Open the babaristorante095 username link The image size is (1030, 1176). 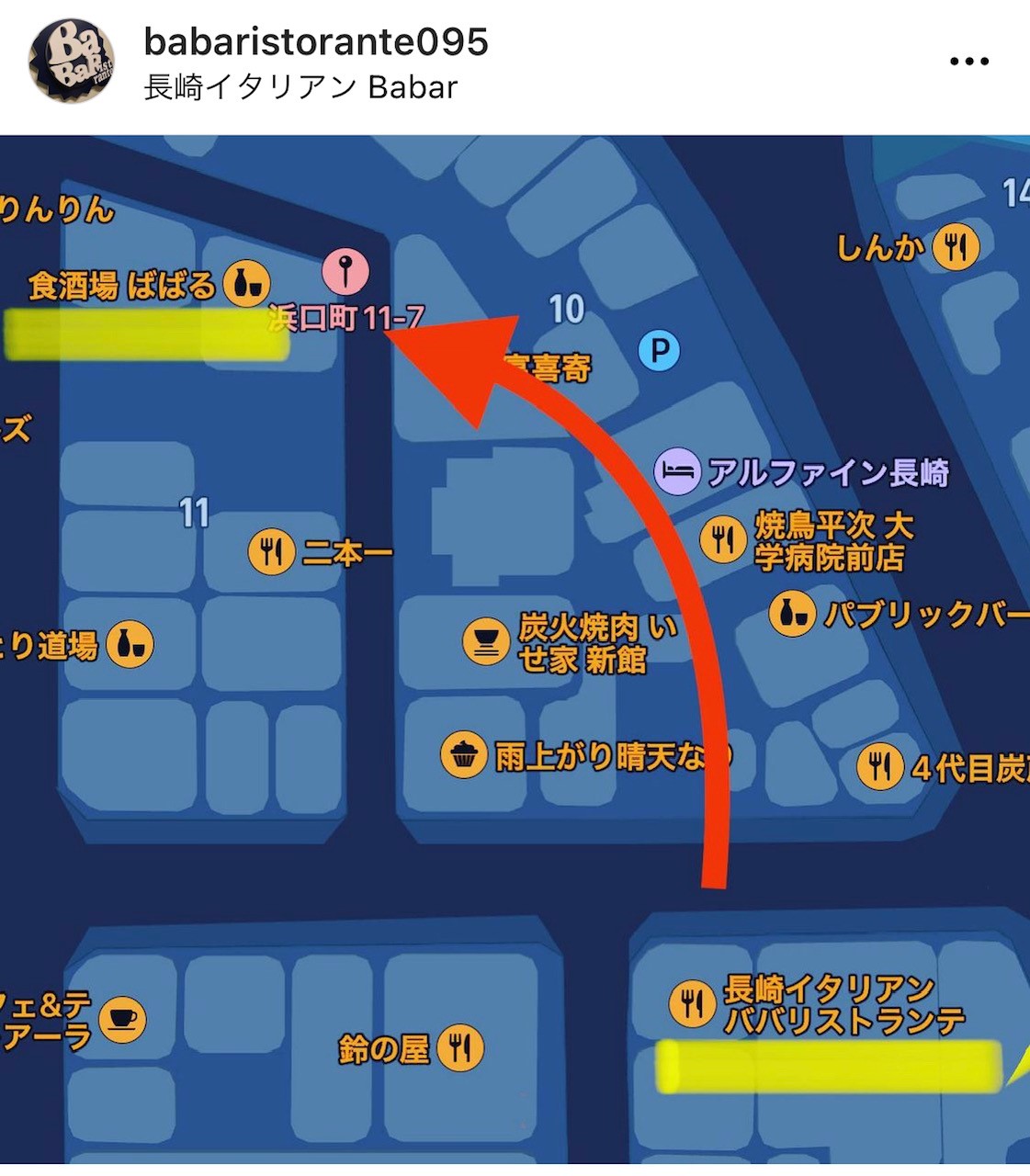click(x=316, y=41)
